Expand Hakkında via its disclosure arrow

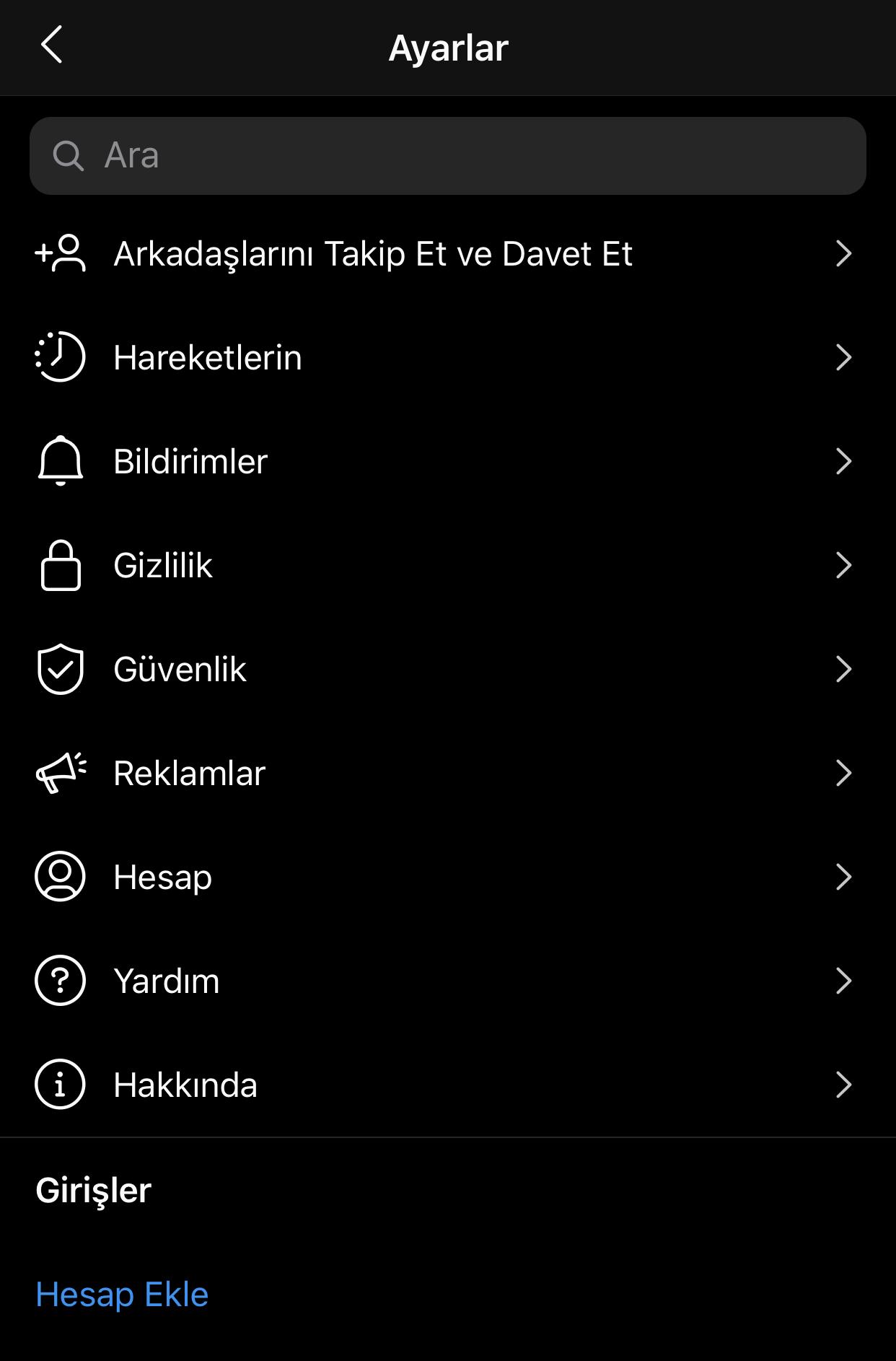click(844, 1084)
